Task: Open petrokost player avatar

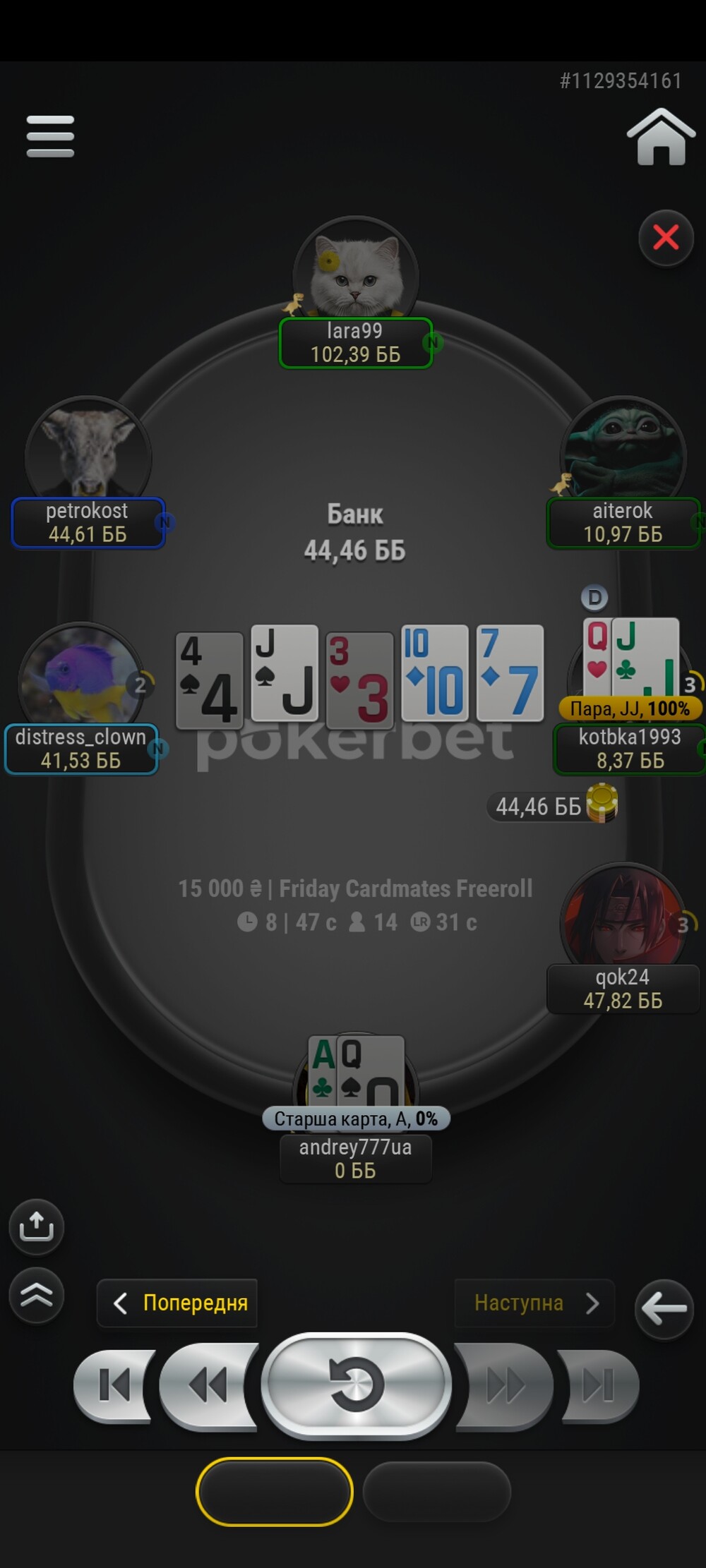Action: click(x=88, y=455)
